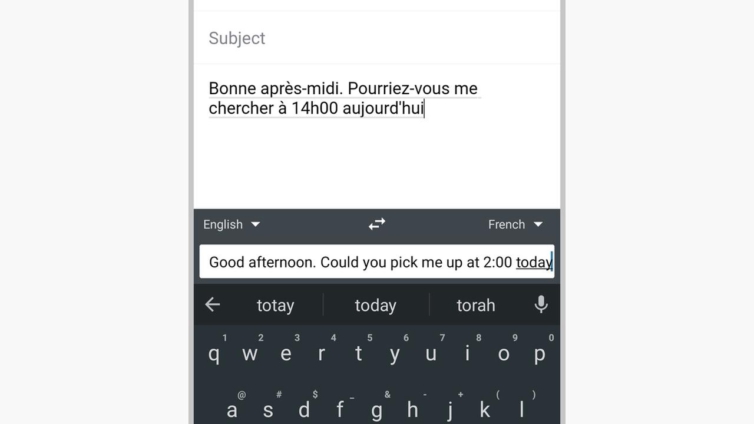Screen dimensions: 754x424
Task: Start voice input with the microphone
Action: pyautogui.click(x=541, y=305)
